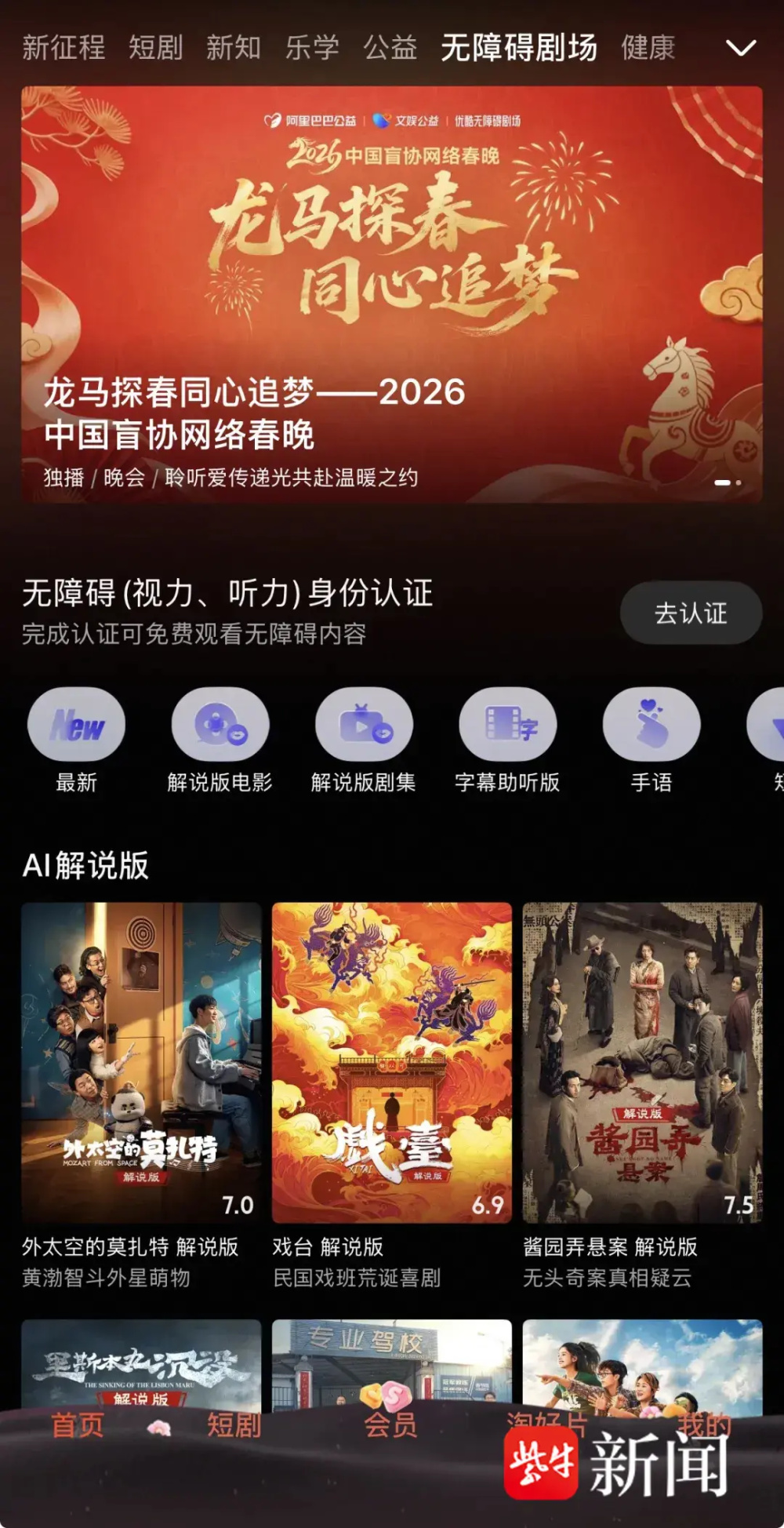Open the 手语 sign language section

[x=652, y=737]
